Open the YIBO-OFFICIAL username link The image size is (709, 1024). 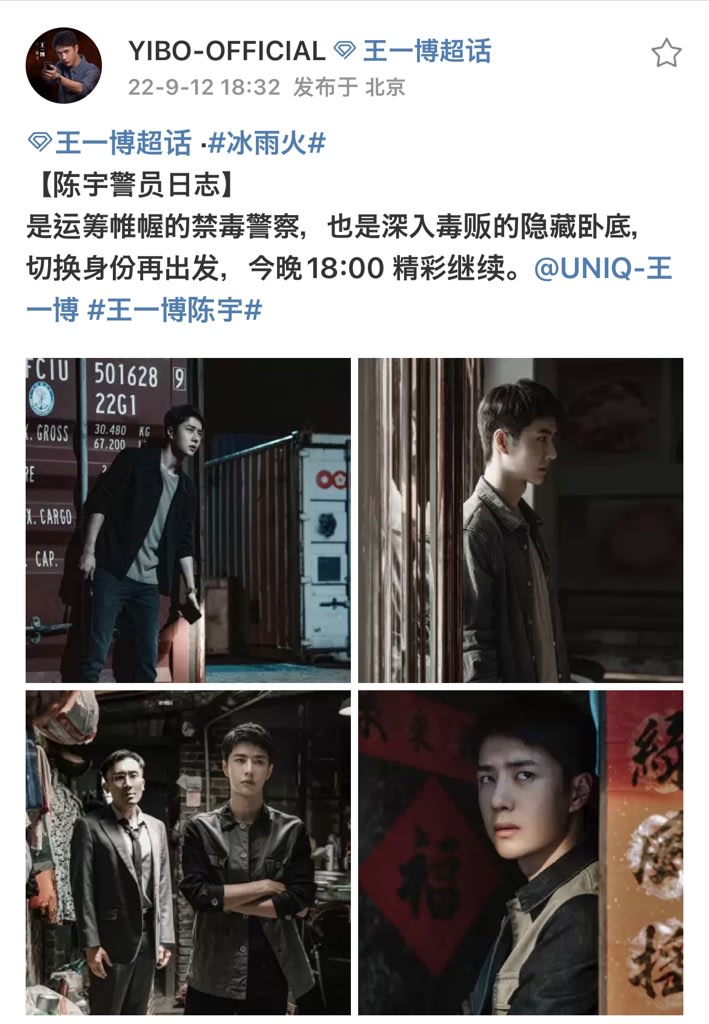click(x=227, y=51)
